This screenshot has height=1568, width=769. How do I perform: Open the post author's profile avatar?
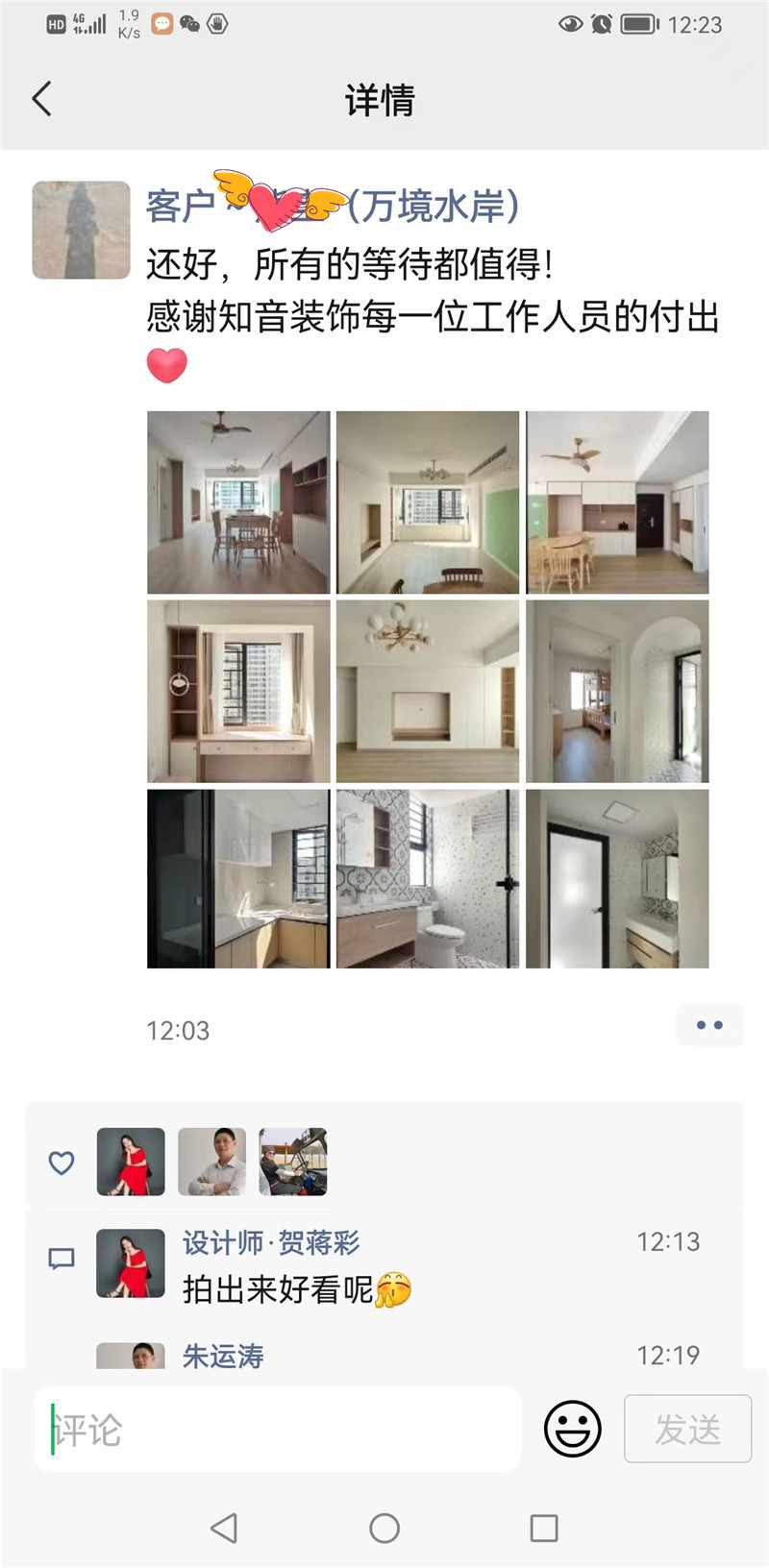click(82, 231)
